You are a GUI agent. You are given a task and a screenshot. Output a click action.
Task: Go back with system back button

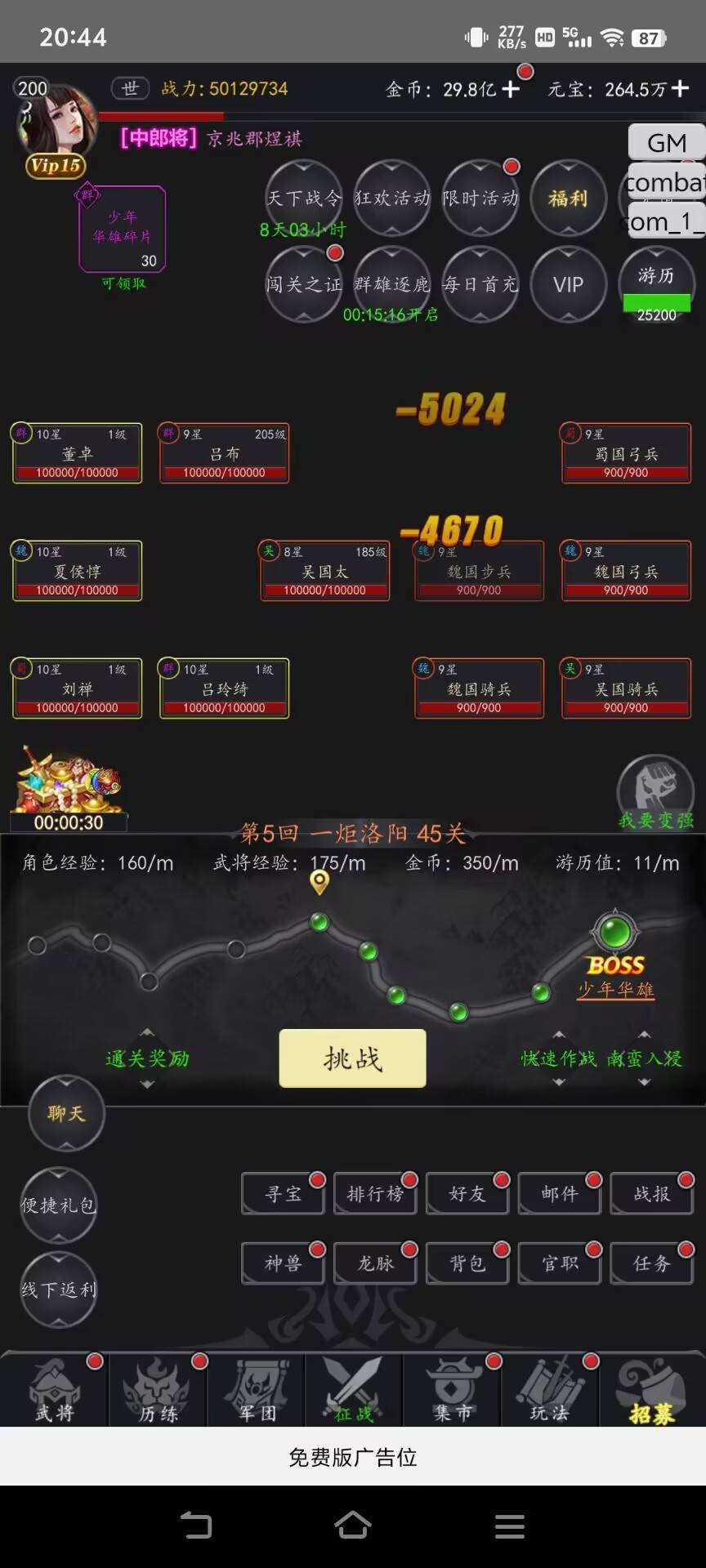195,1525
